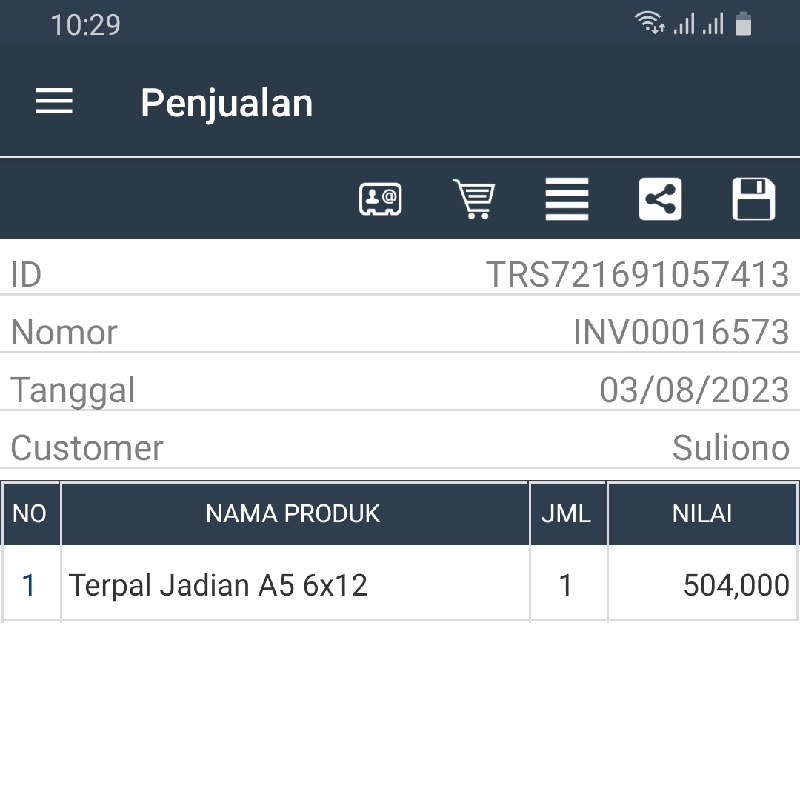Tap the shopping cart icon
800x800 pixels.
pos(474,199)
